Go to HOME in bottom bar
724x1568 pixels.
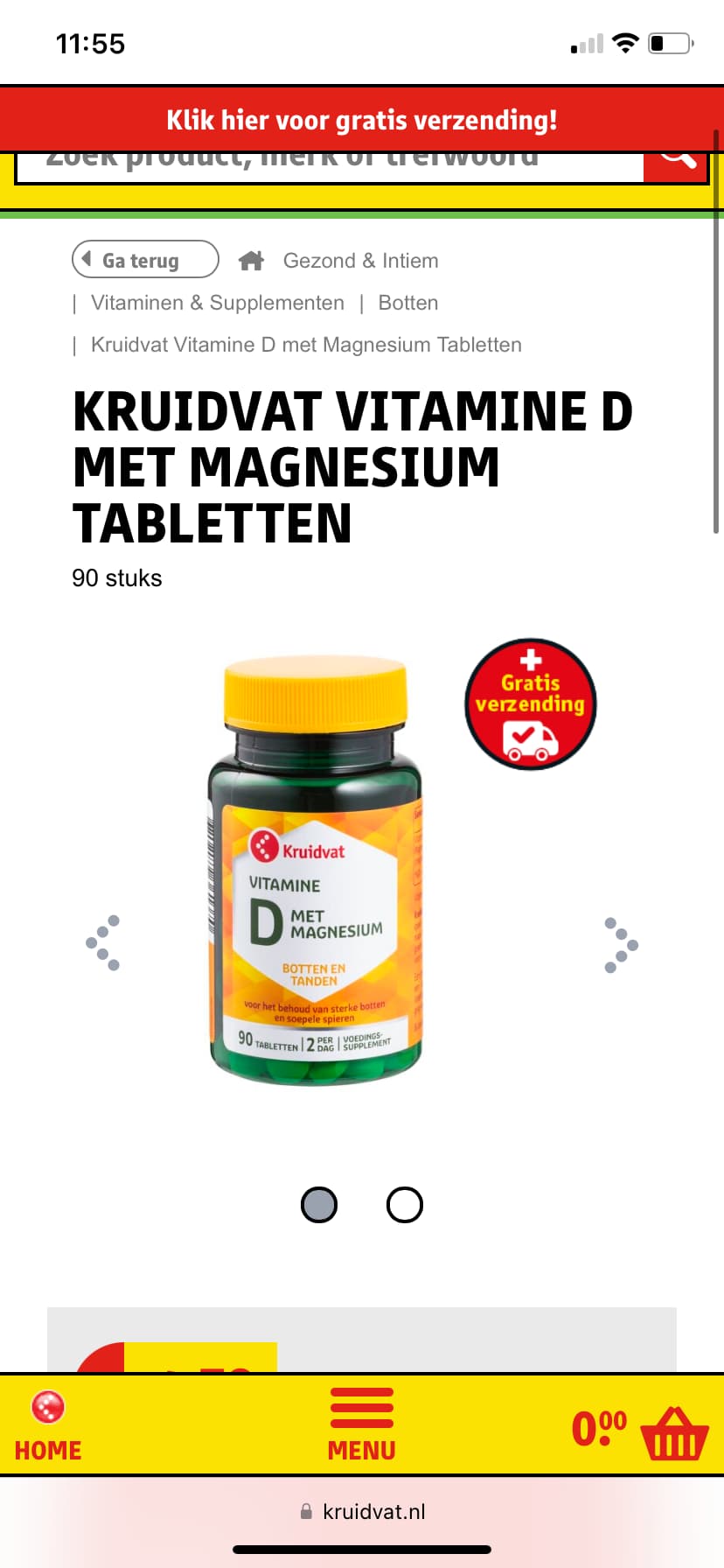pyautogui.click(x=48, y=1425)
